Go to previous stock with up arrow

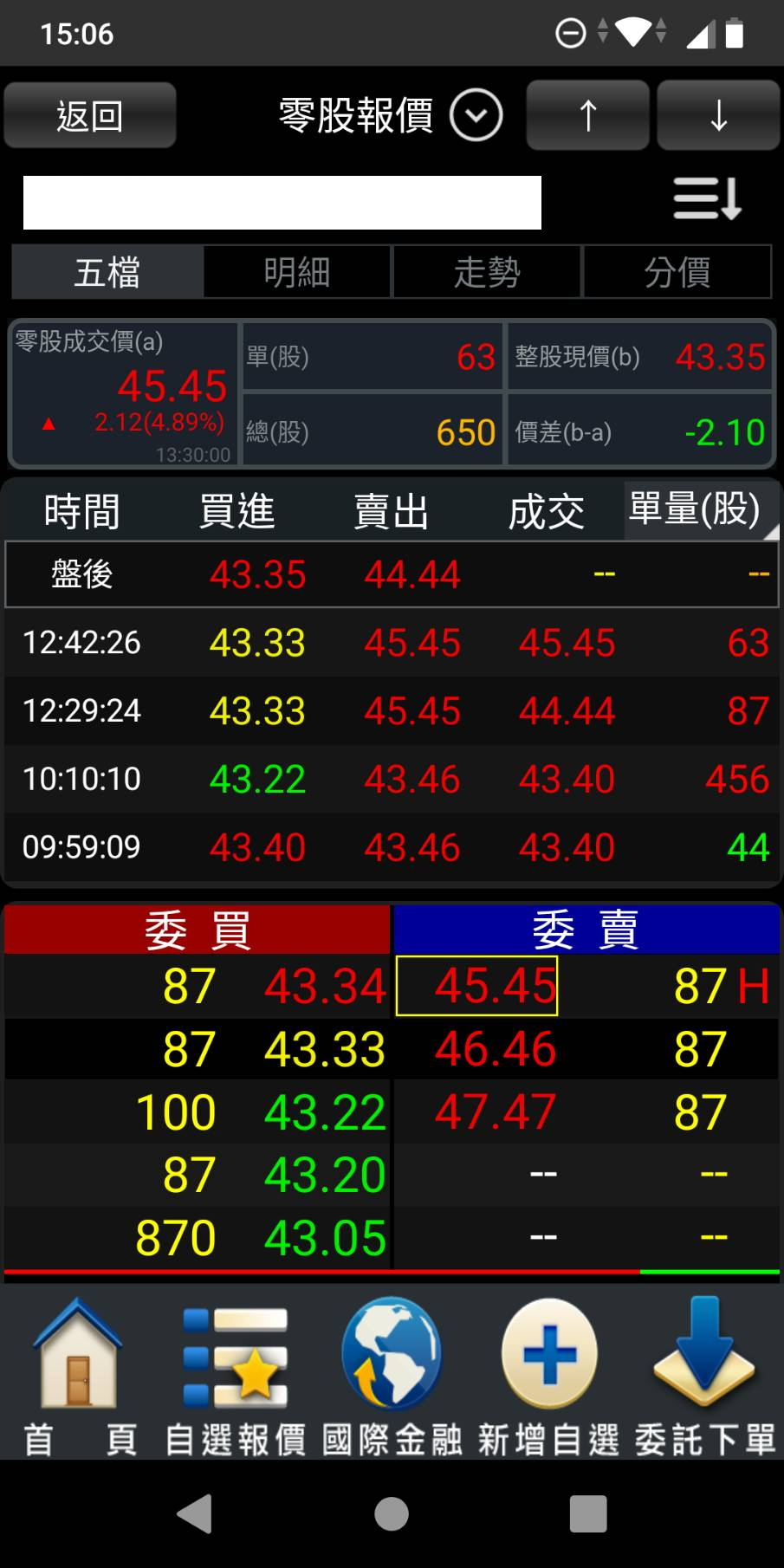pos(587,115)
